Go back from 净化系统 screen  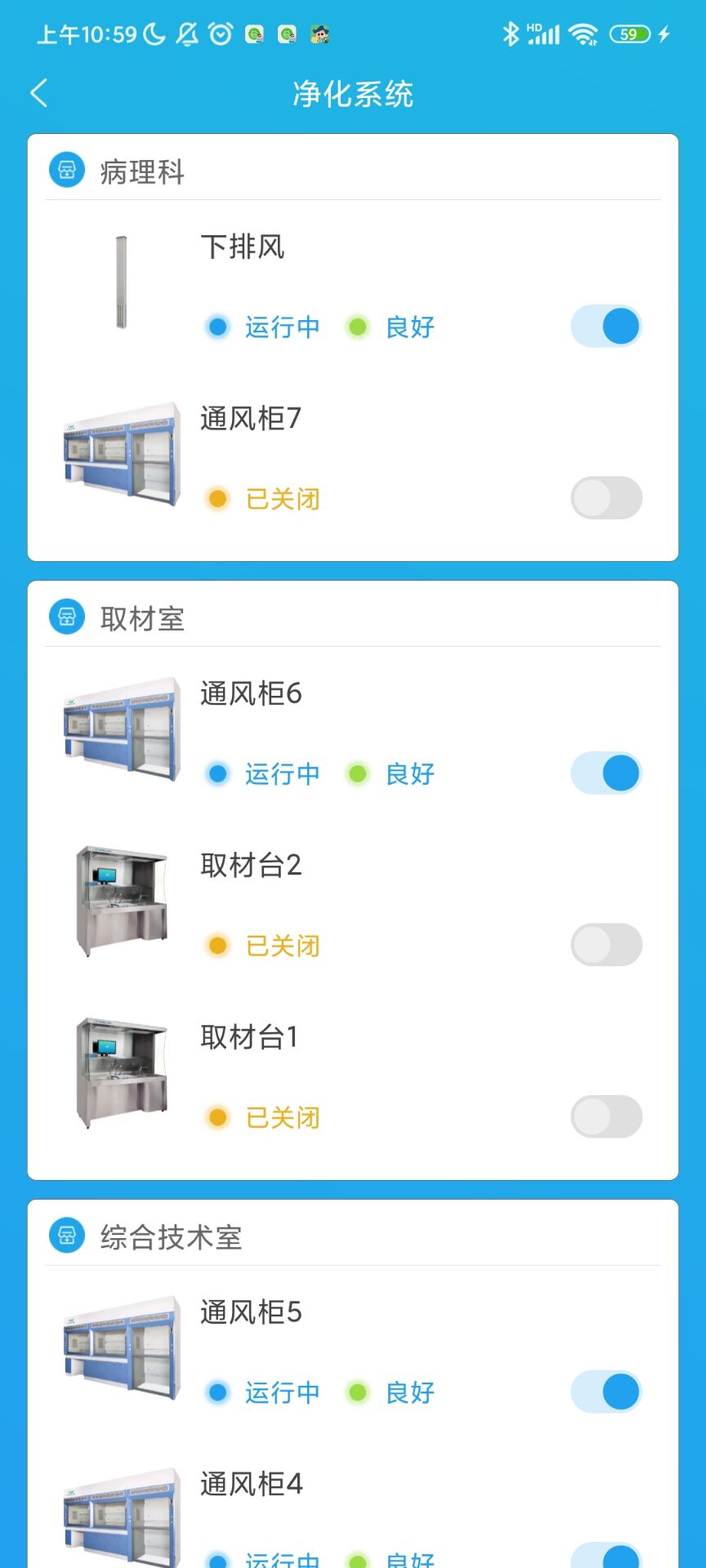click(38, 93)
